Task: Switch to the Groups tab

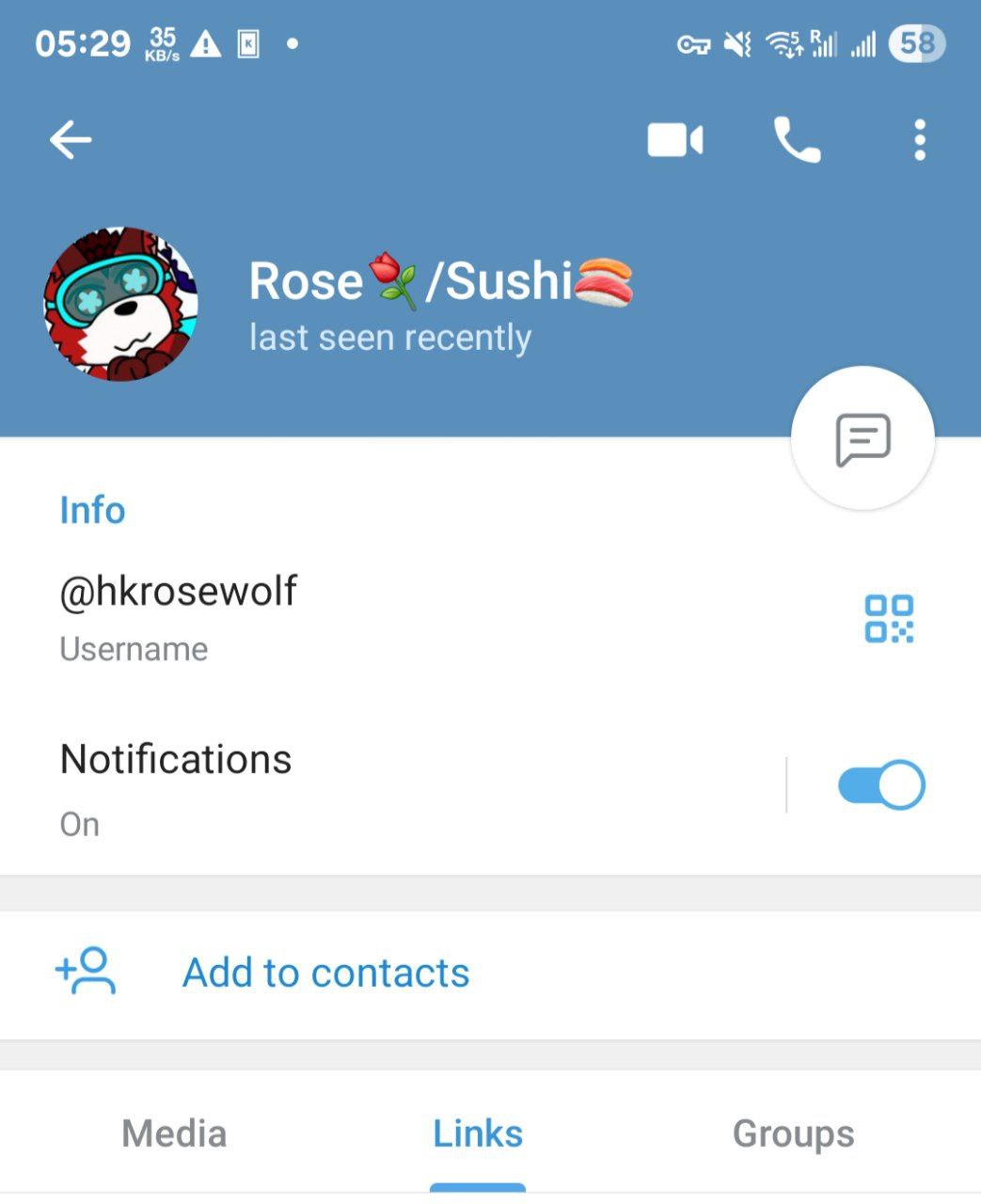Action: pyautogui.click(x=793, y=1133)
